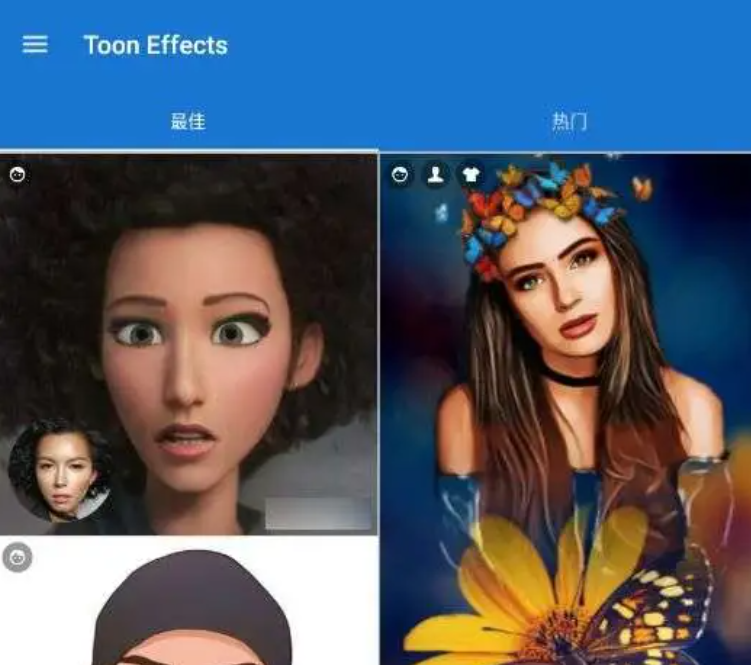Open the afro hair cartoon face effect

click(x=190, y=340)
